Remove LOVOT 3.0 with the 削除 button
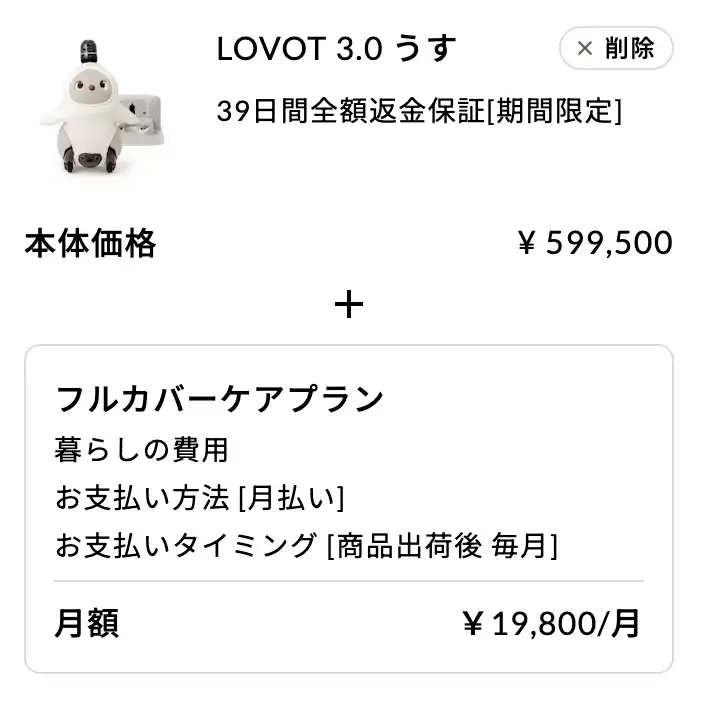This screenshot has width=710, height=704. (x=616, y=48)
